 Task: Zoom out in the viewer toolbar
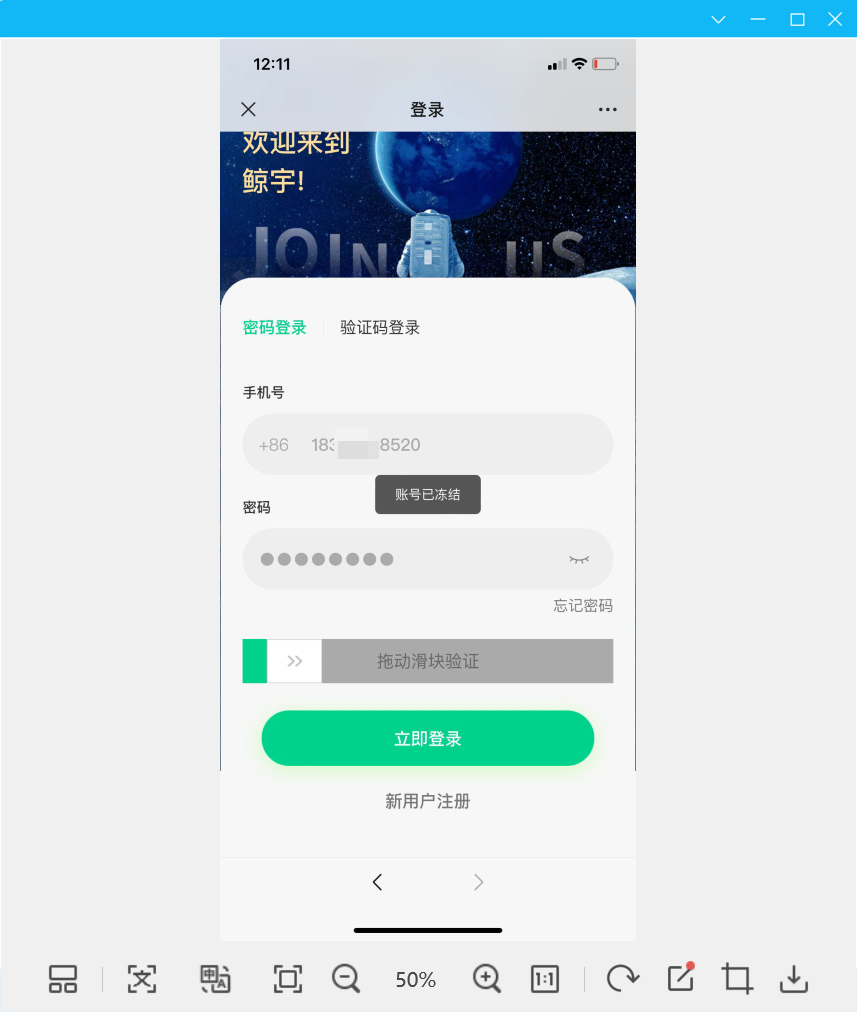(346, 979)
